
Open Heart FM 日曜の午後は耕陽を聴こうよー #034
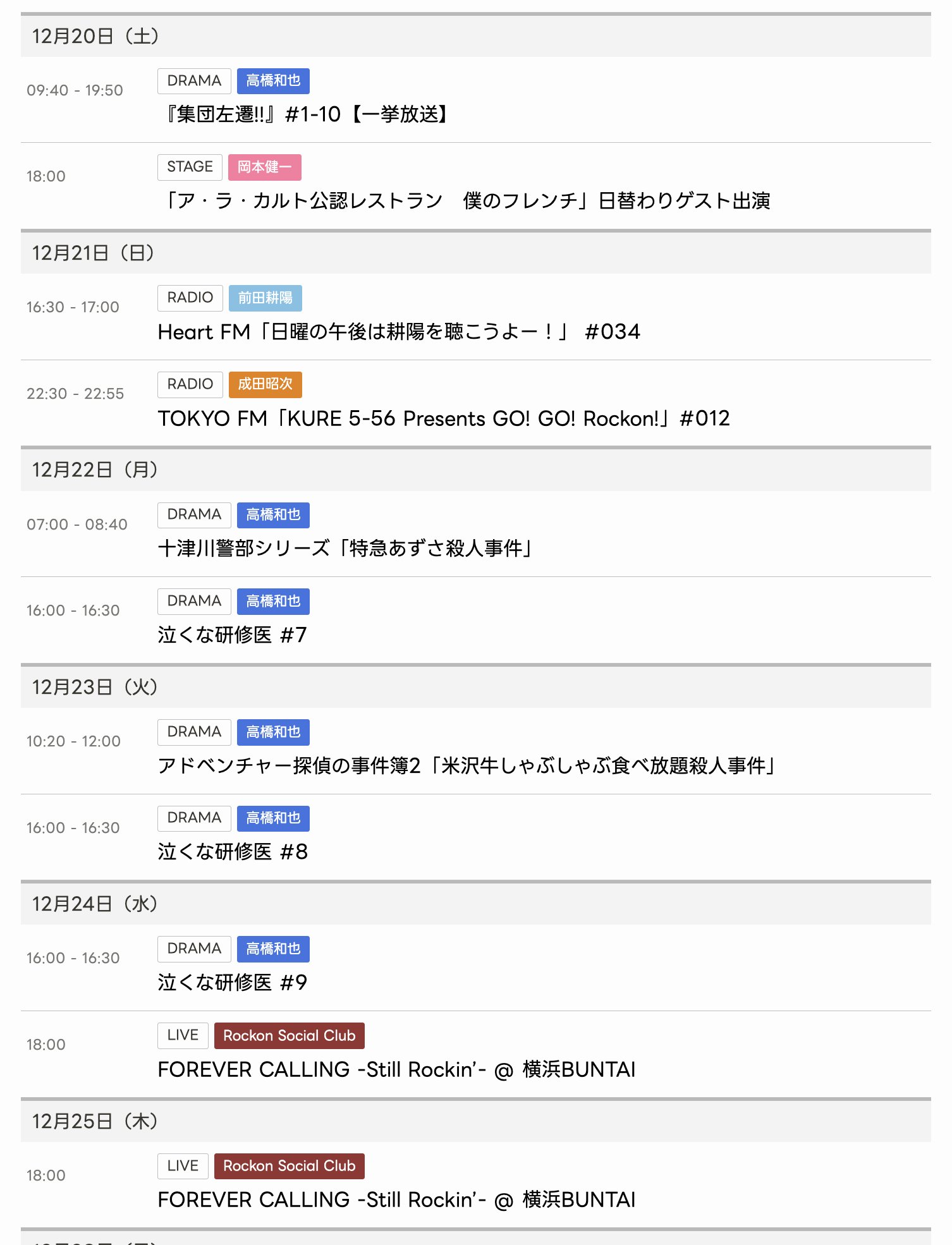[x=398, y=332]
